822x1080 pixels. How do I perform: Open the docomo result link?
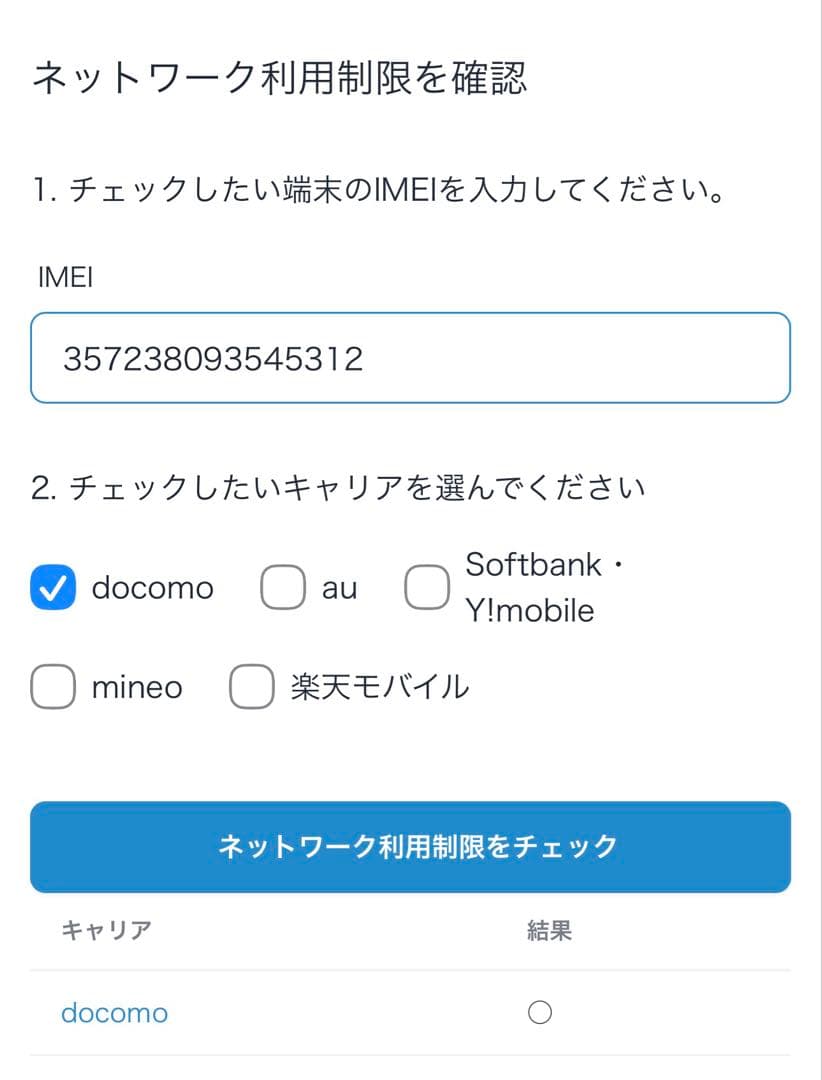coord(112,1012)
